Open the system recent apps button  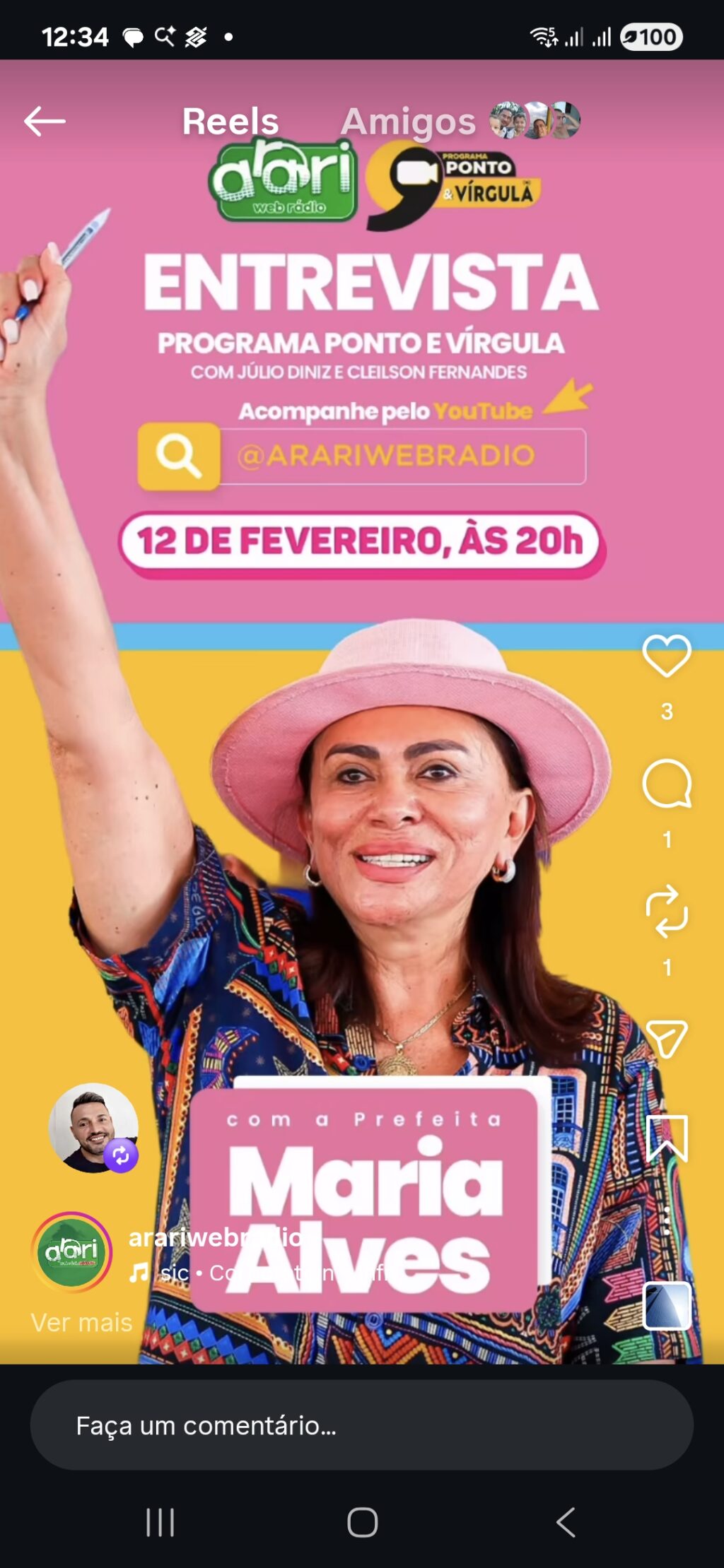tap(160, 1522)
